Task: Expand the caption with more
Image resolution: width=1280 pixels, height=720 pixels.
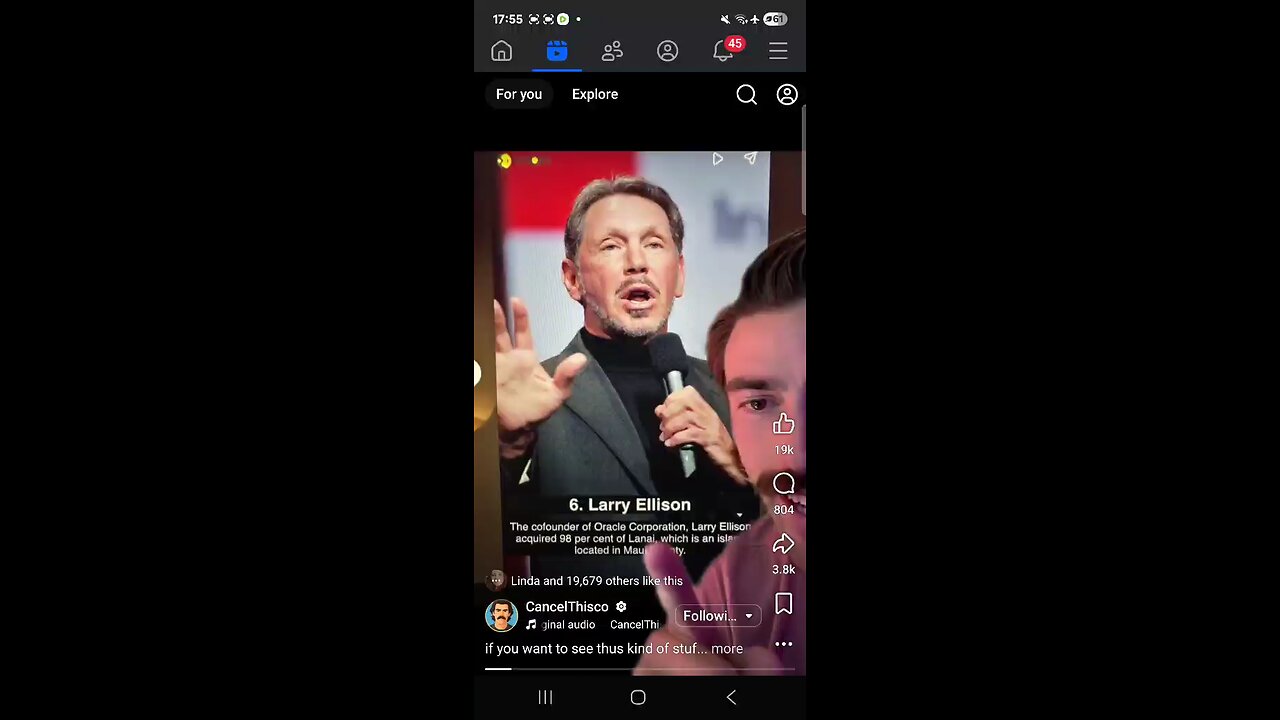Action: (727, 649)
